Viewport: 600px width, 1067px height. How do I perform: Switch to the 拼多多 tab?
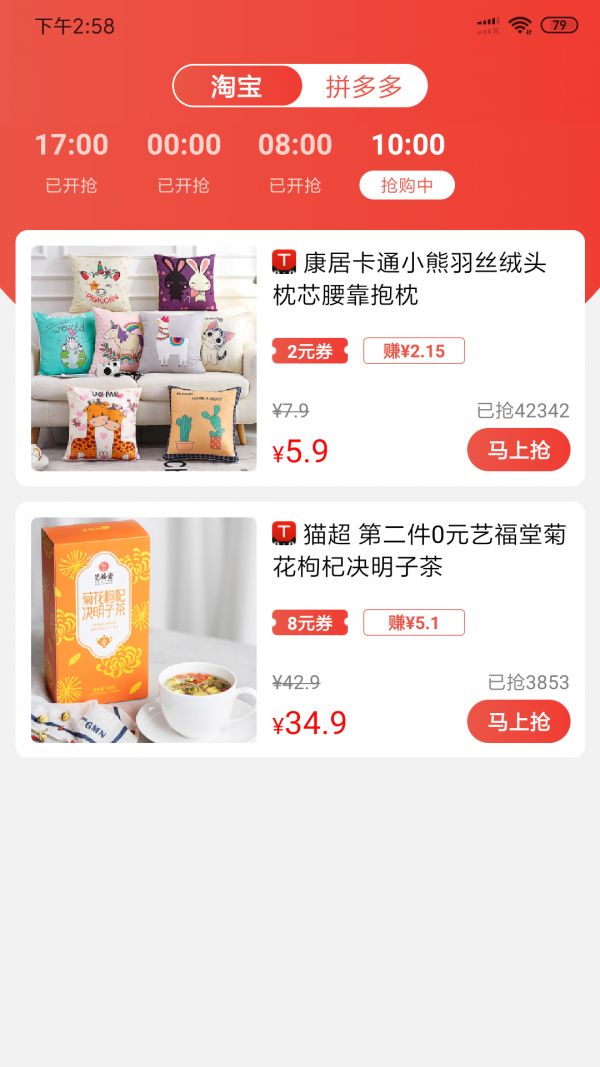(x=364, y=86)
